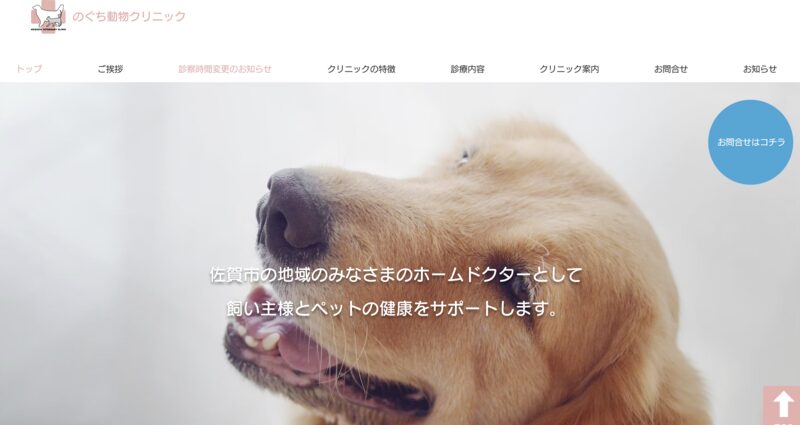Go to the ご挨拶 page
The width and height of the screenshot is (800, 425).
110,69
